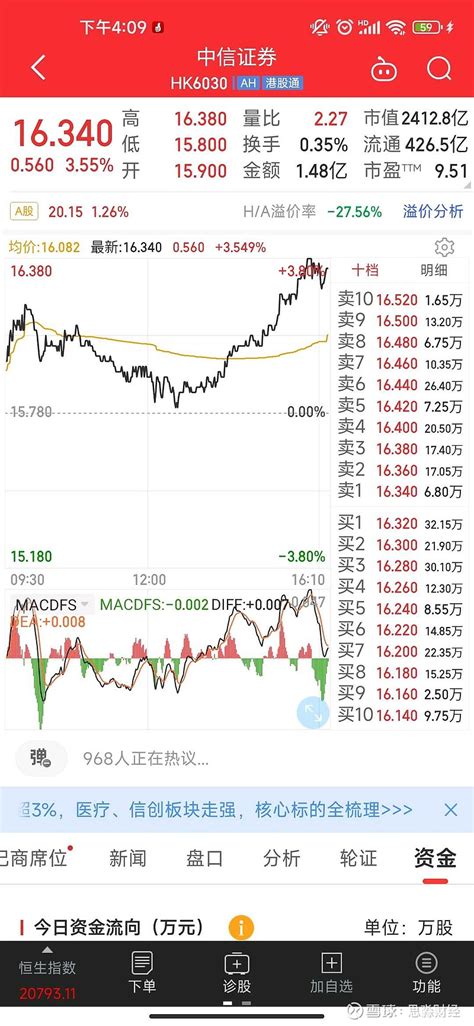Screen dimensions: 474x1026
Task: Open the search magnifier icon
Action: [439, 68]
